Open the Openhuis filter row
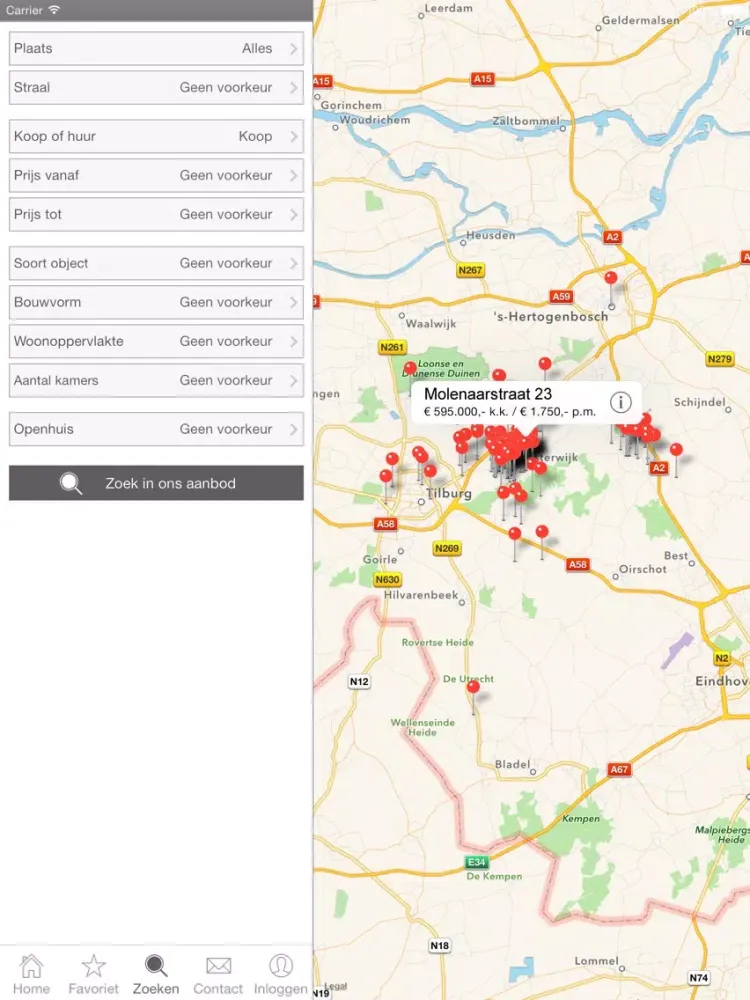The height and width of the screenshot is (1000, 750). (x=156, y=429)
